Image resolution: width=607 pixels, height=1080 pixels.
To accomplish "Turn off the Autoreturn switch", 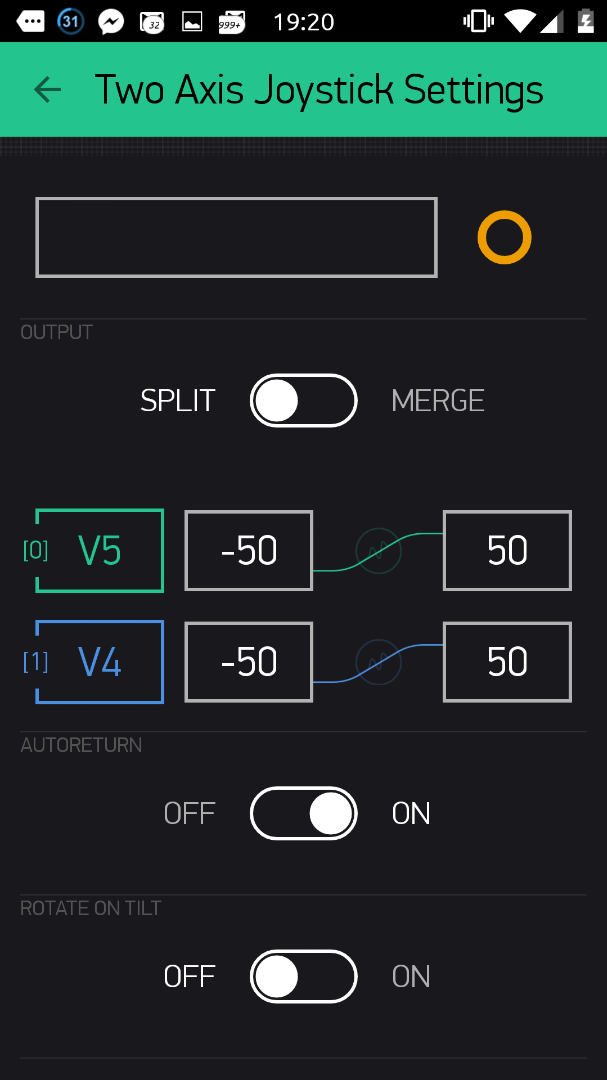I will tap(303, 814).
